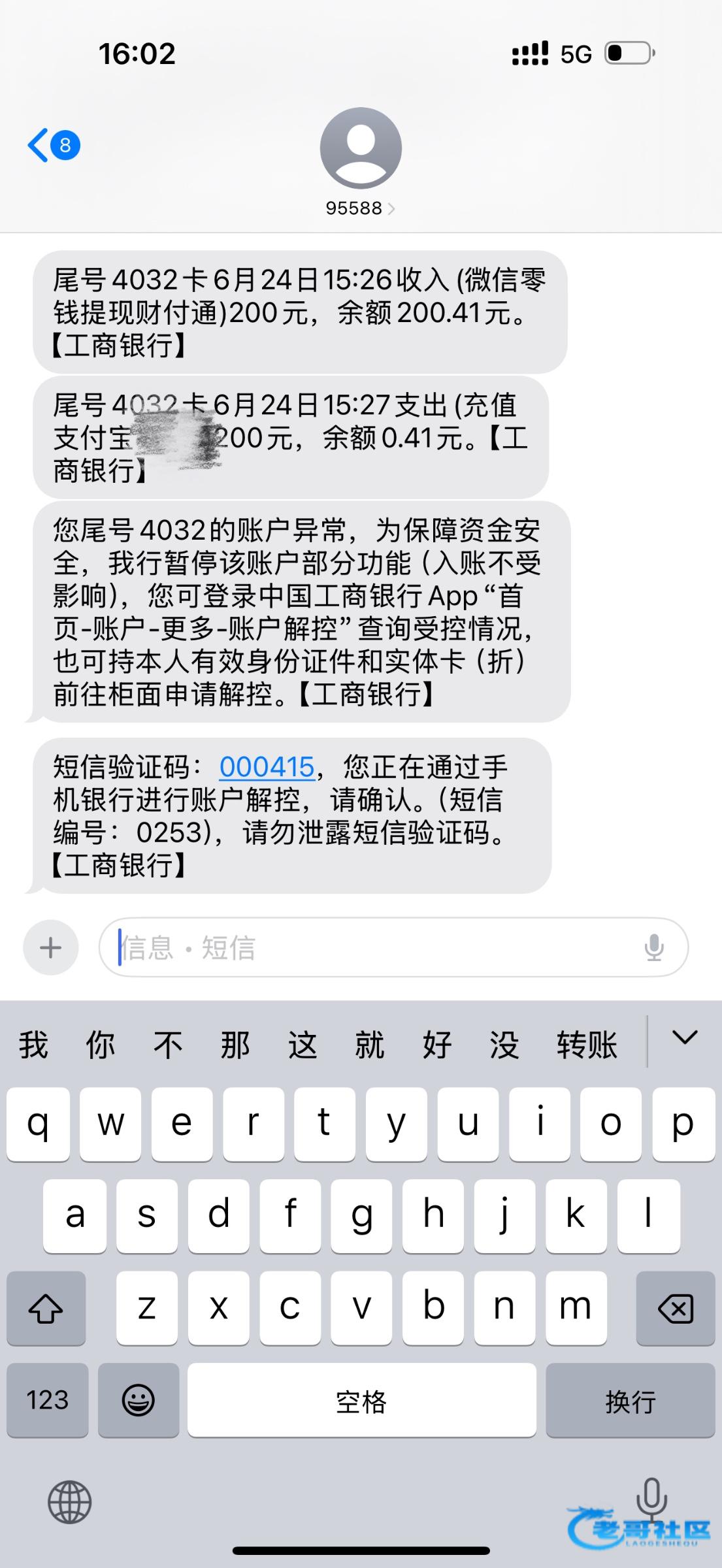Select the suggested word 我
Screen dimensions: 722x1568
[x=33, y=1044]
